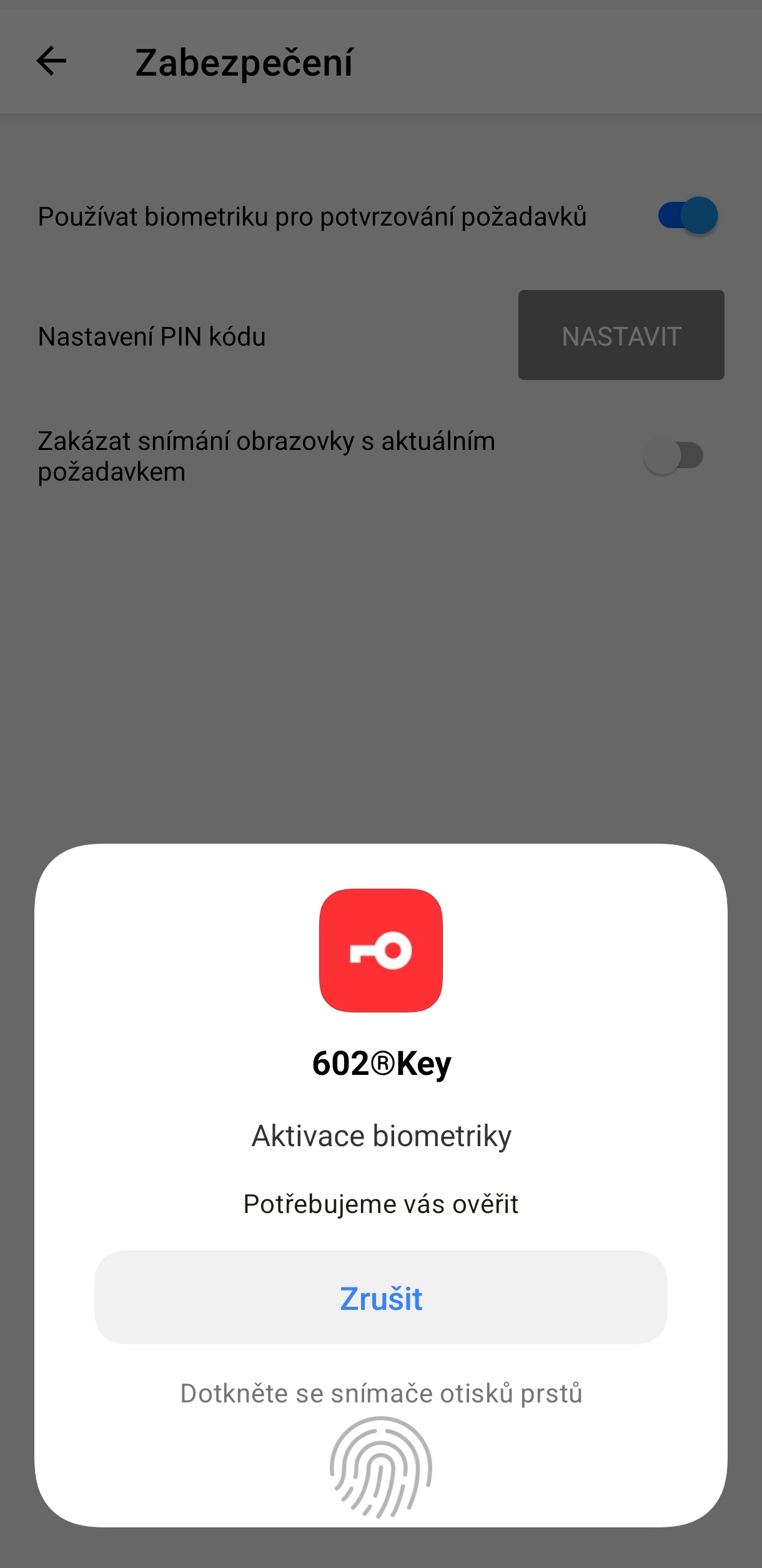Go back from the Zabezpečení screen
The height and width of the screenshot is (1568, 762).
[51, 61]
